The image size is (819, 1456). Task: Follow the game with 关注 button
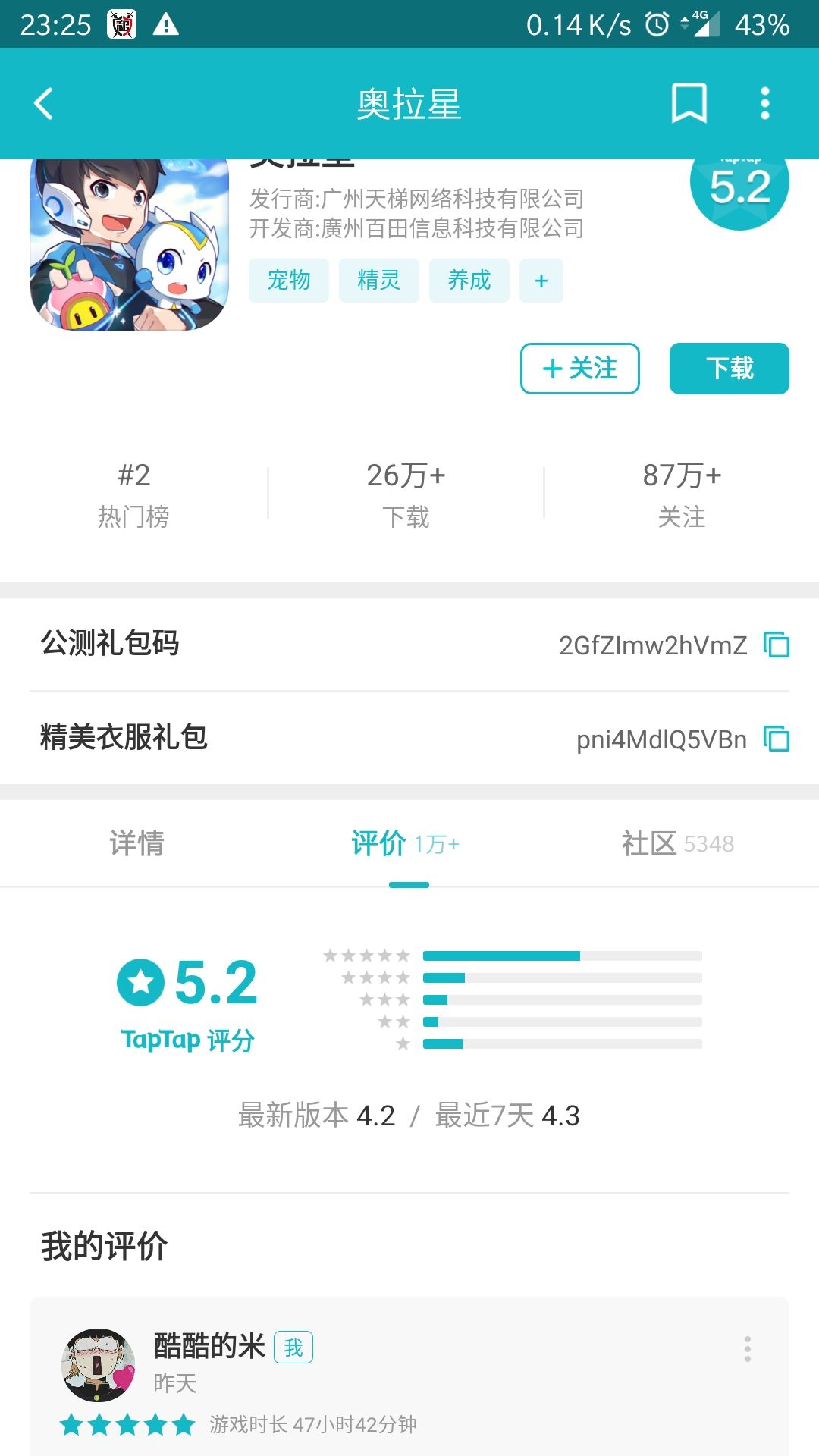(579, 369)
